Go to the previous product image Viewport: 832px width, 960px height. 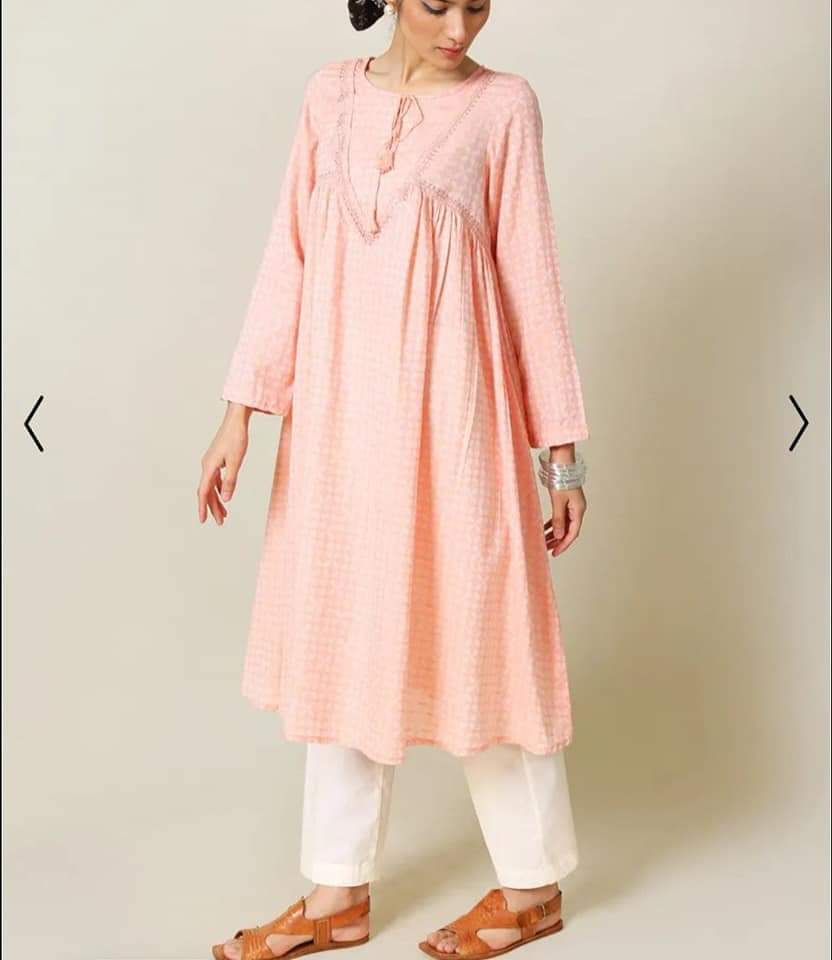point(34,423)
